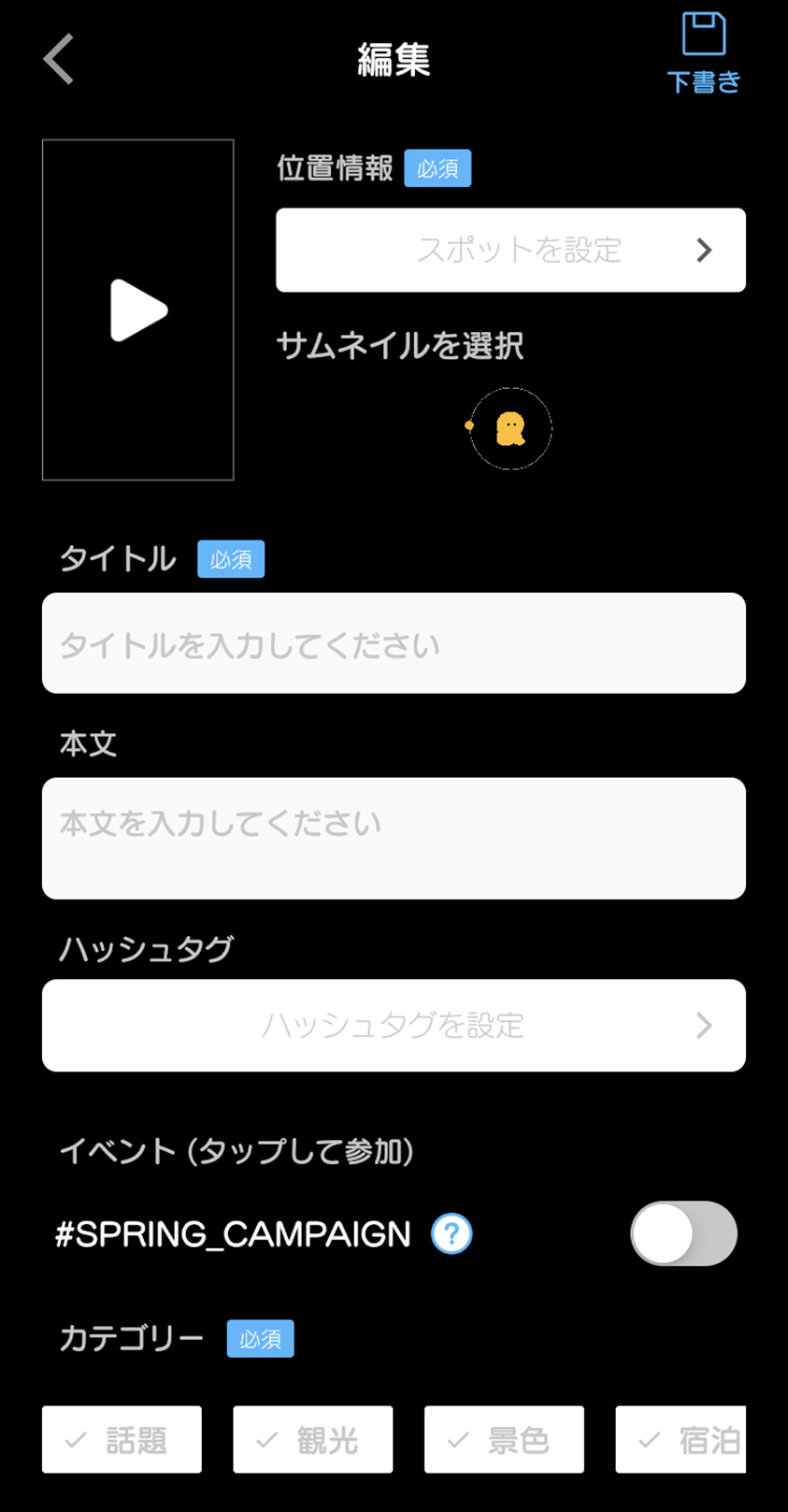Save post as draft (下書き)
Image resolution: width=788 pixels, height=1512 pixels.
tap(704, 53)
